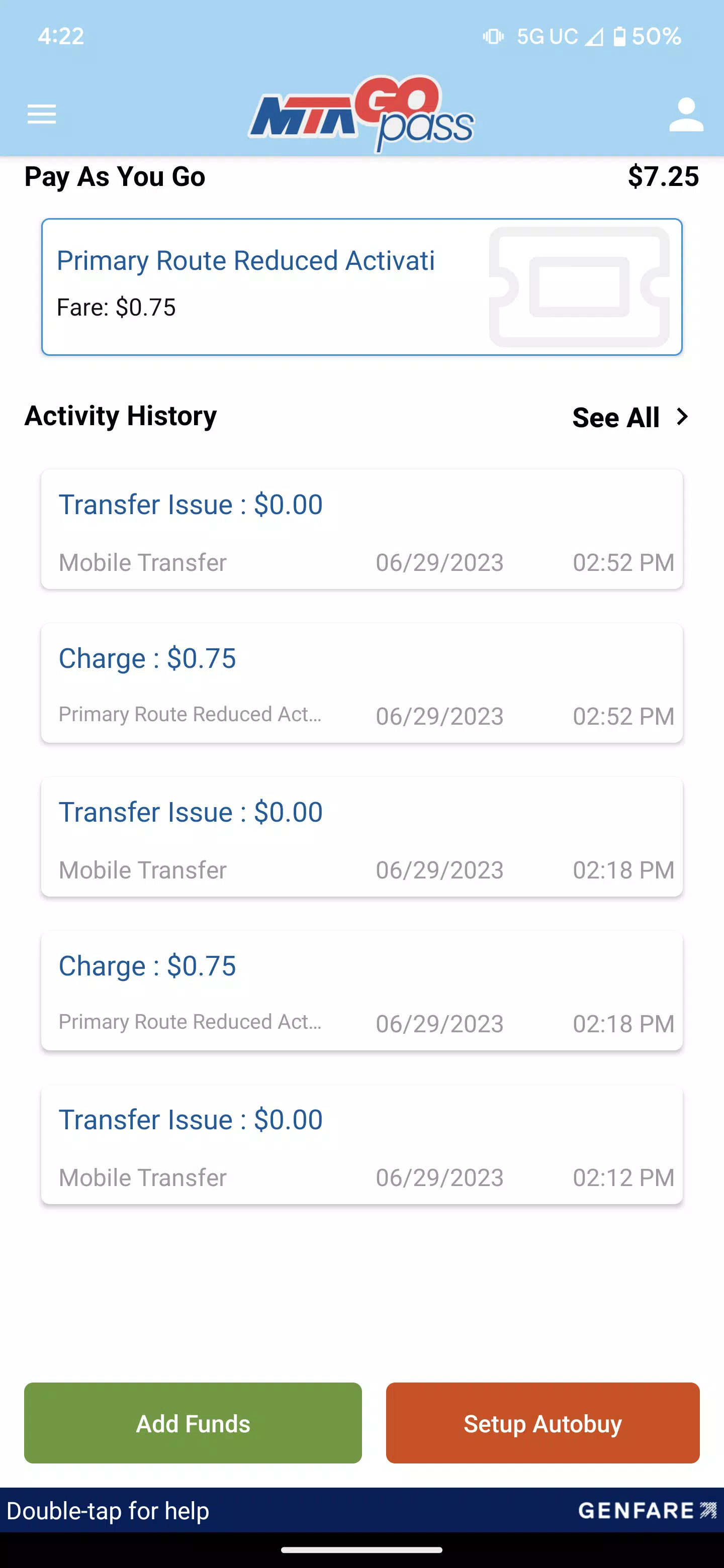Viewport: 724px width, 1568px height.
Task: Tap the Add Funds button
Action: (193, 1423)
